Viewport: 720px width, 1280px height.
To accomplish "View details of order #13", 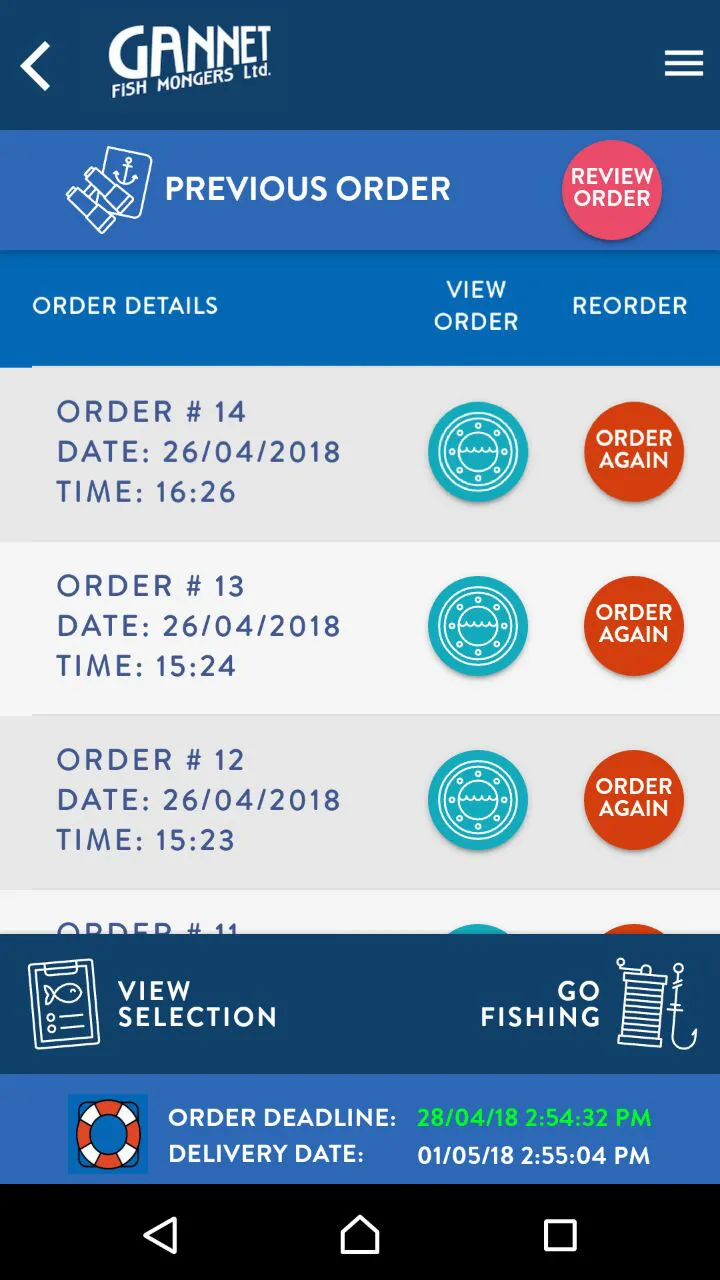I will tap(478, 626).
